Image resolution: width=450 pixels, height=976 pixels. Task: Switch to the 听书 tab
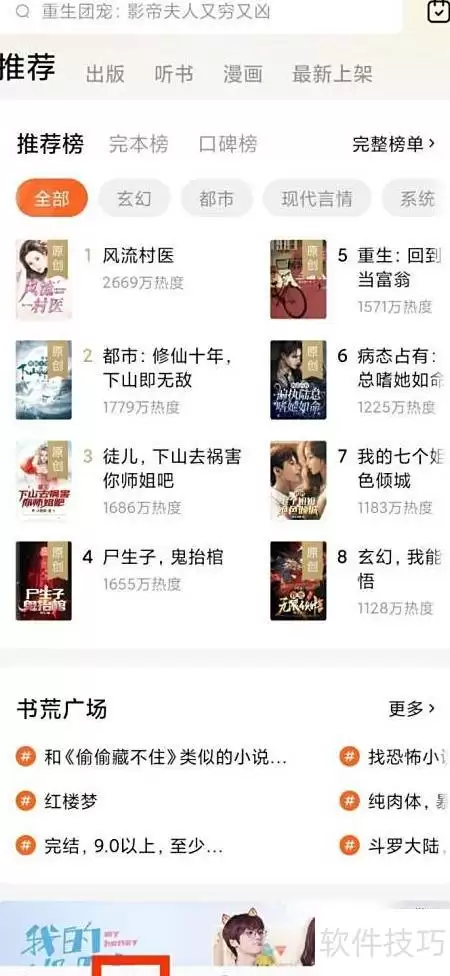174,73
